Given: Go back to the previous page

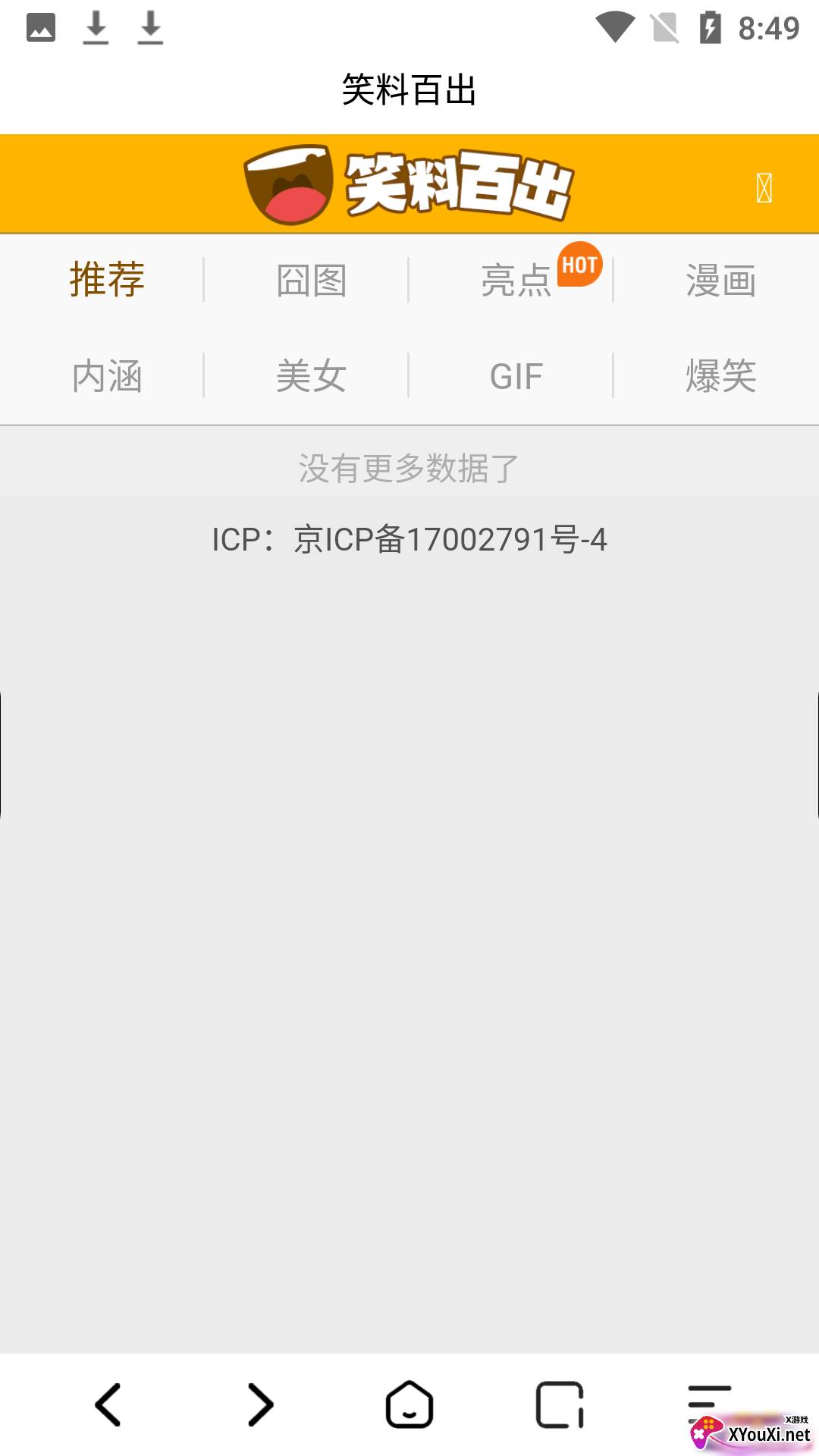Looking at the screenshot, I should coord(108,1404).
